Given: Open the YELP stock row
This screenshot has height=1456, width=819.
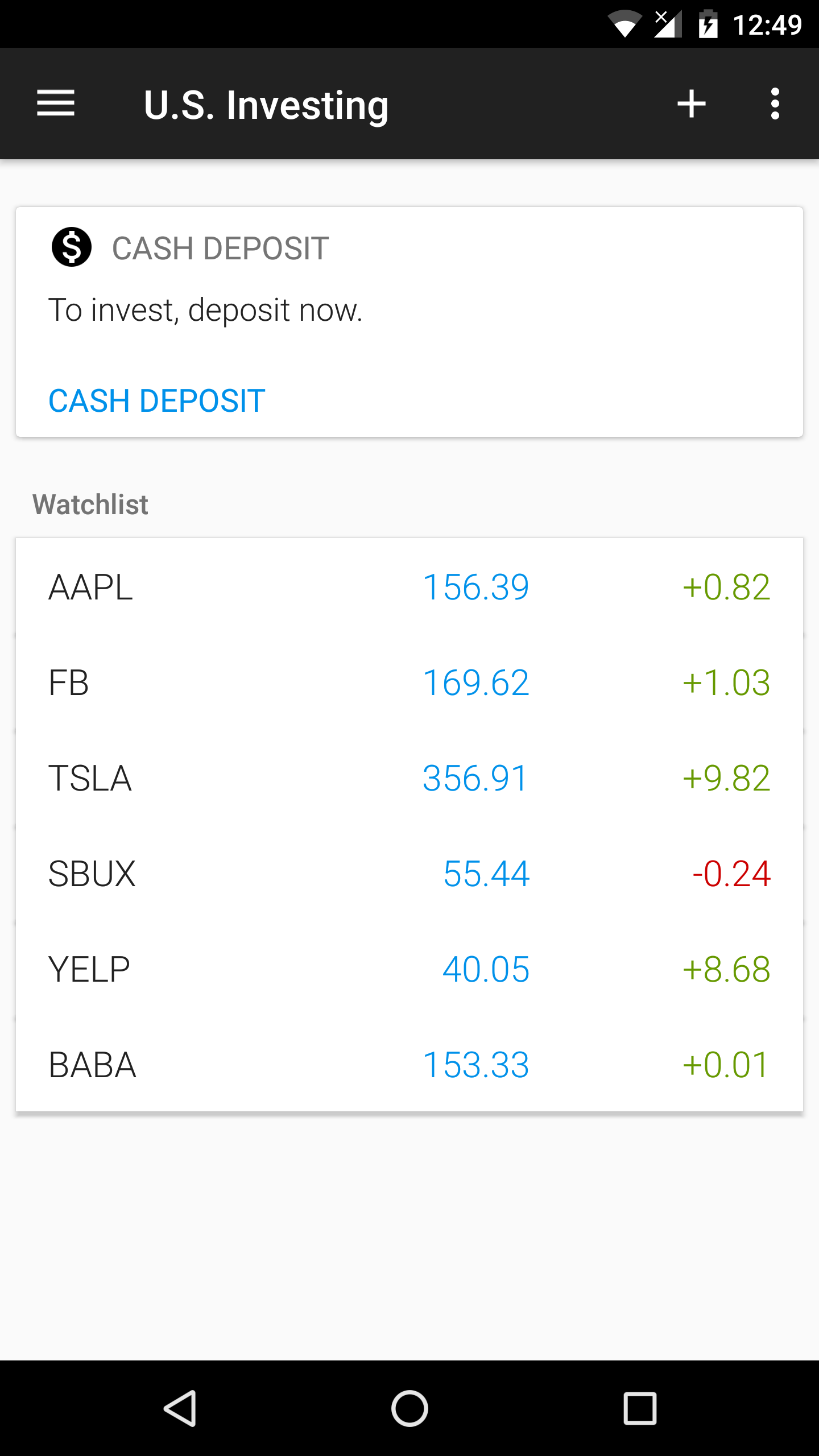Looking at the screenshot, I should tap(409, 969).
